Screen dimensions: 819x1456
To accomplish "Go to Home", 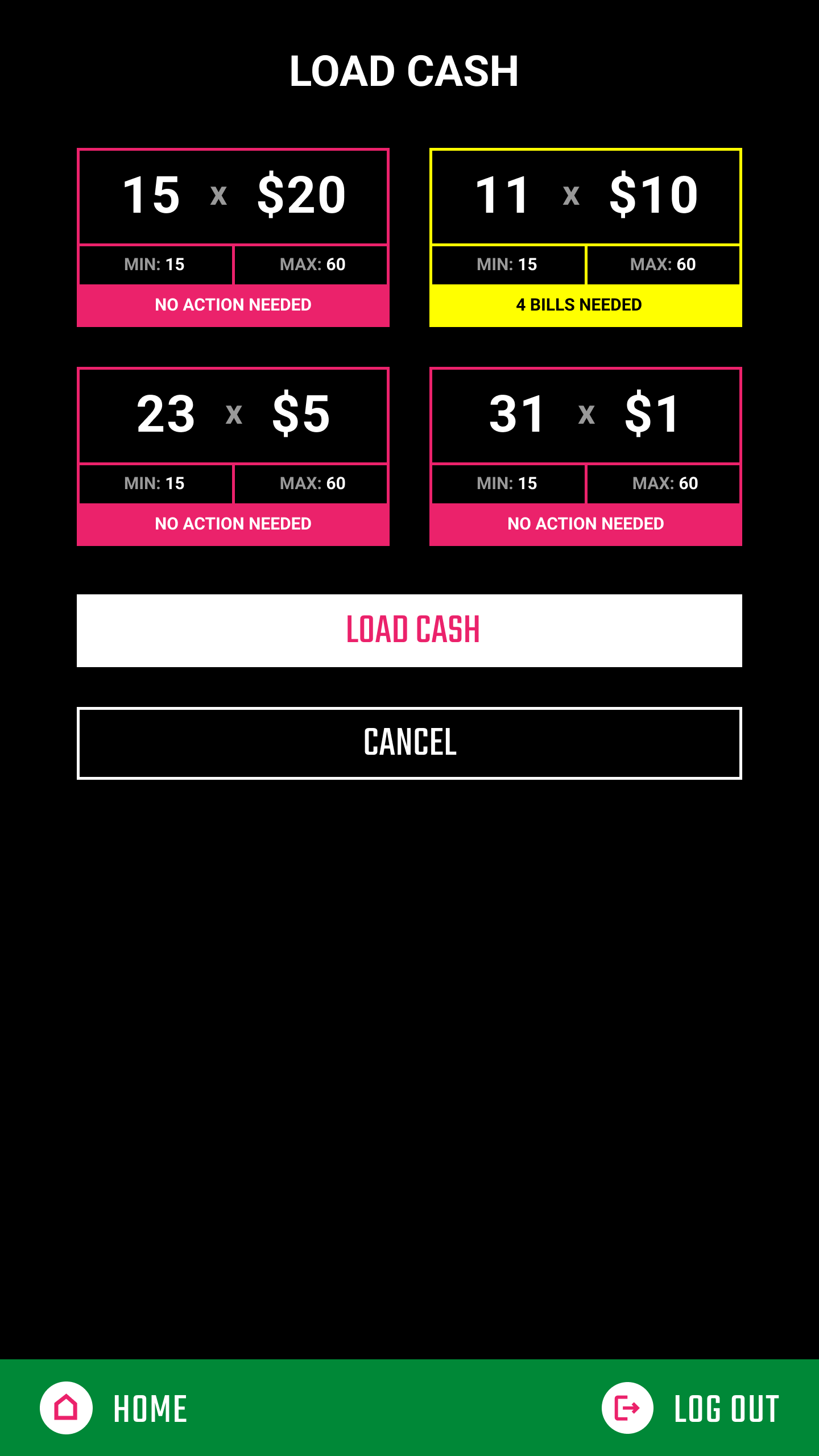I will pyautogui.click(x=114, y=1408).
